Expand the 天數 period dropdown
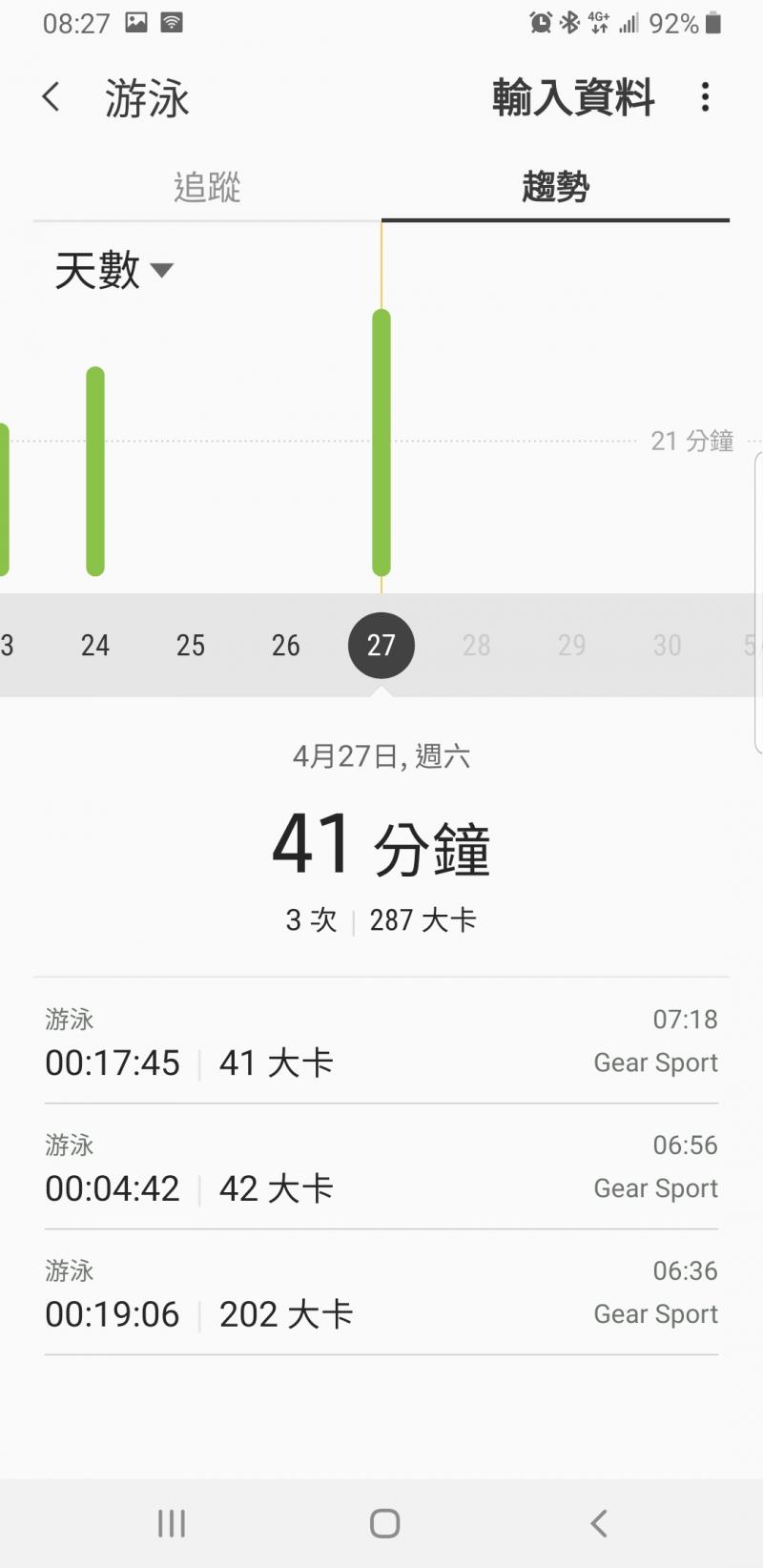763x1568 pixels. pos(113,271)
